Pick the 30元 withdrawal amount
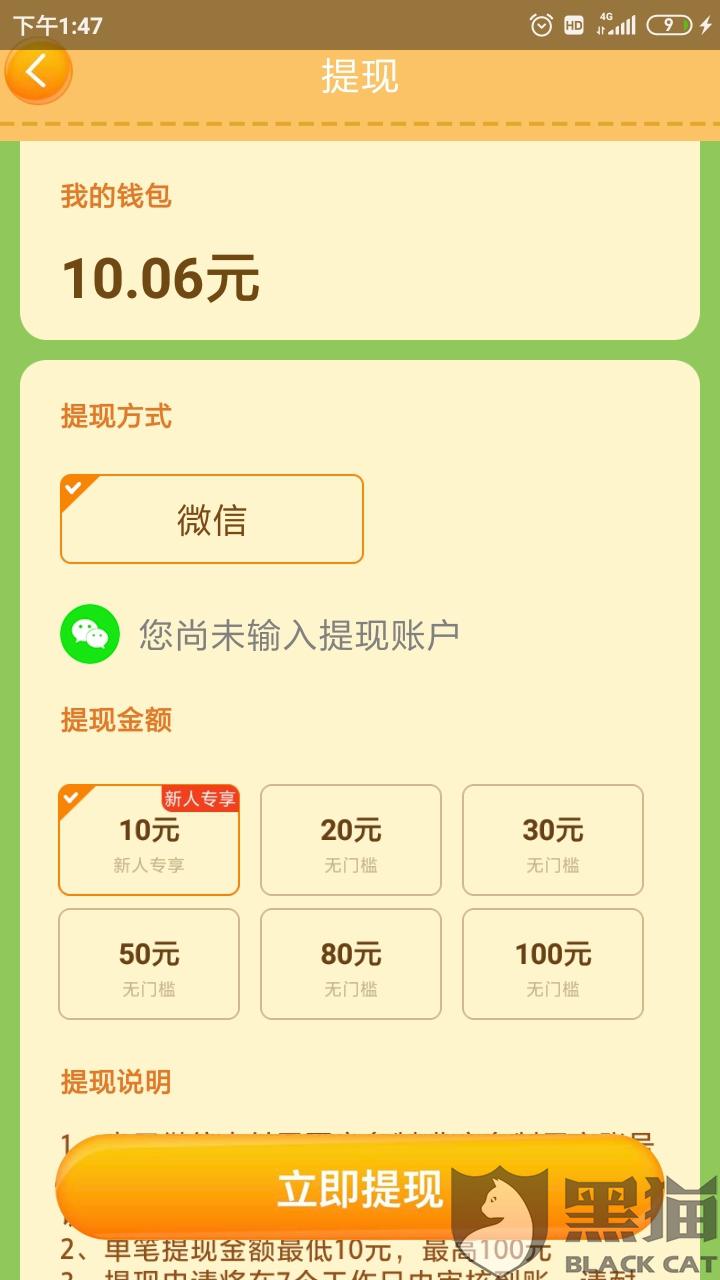 tap(553, 840)
